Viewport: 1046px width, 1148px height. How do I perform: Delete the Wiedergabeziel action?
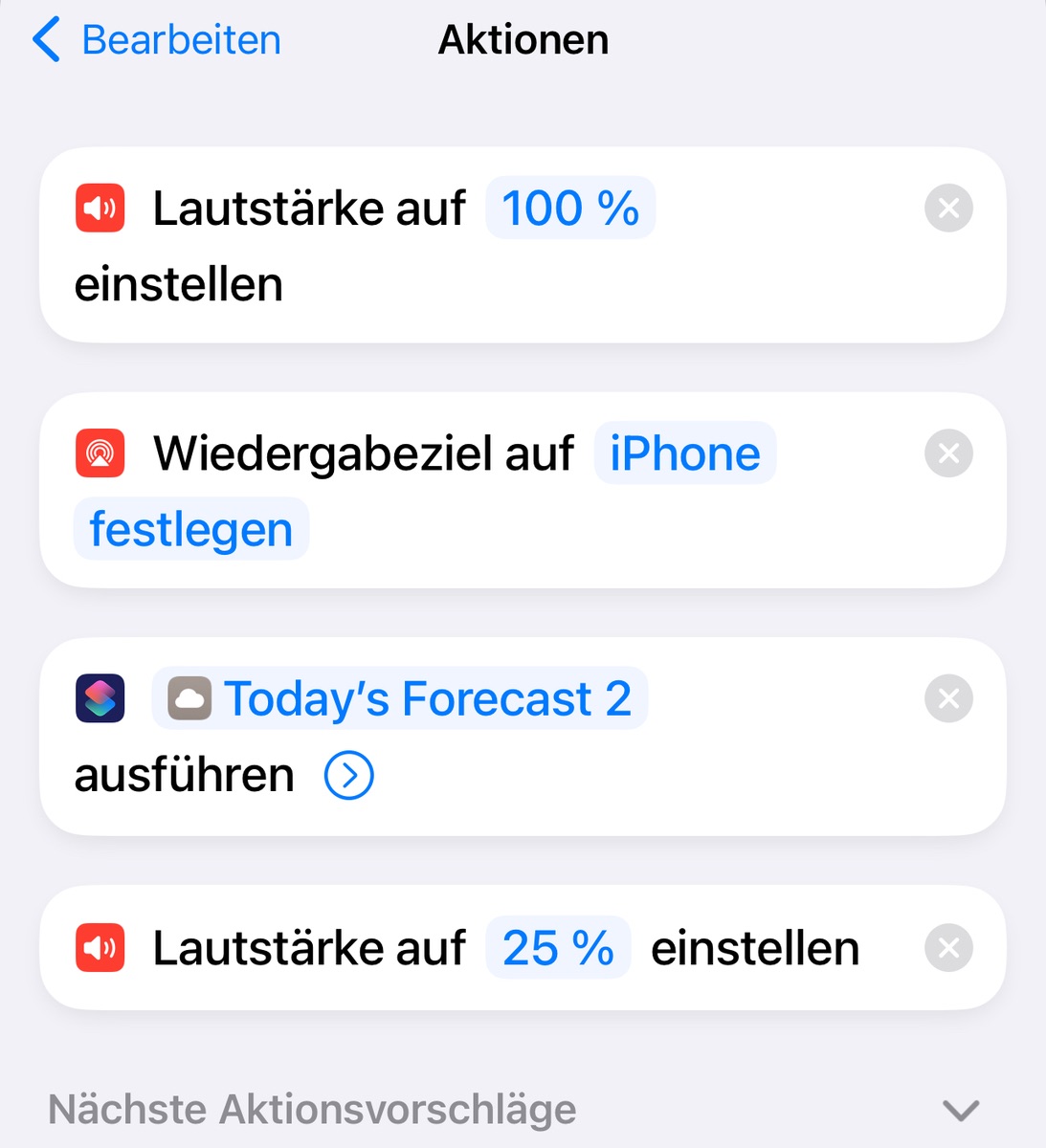[x=948, y=453]
